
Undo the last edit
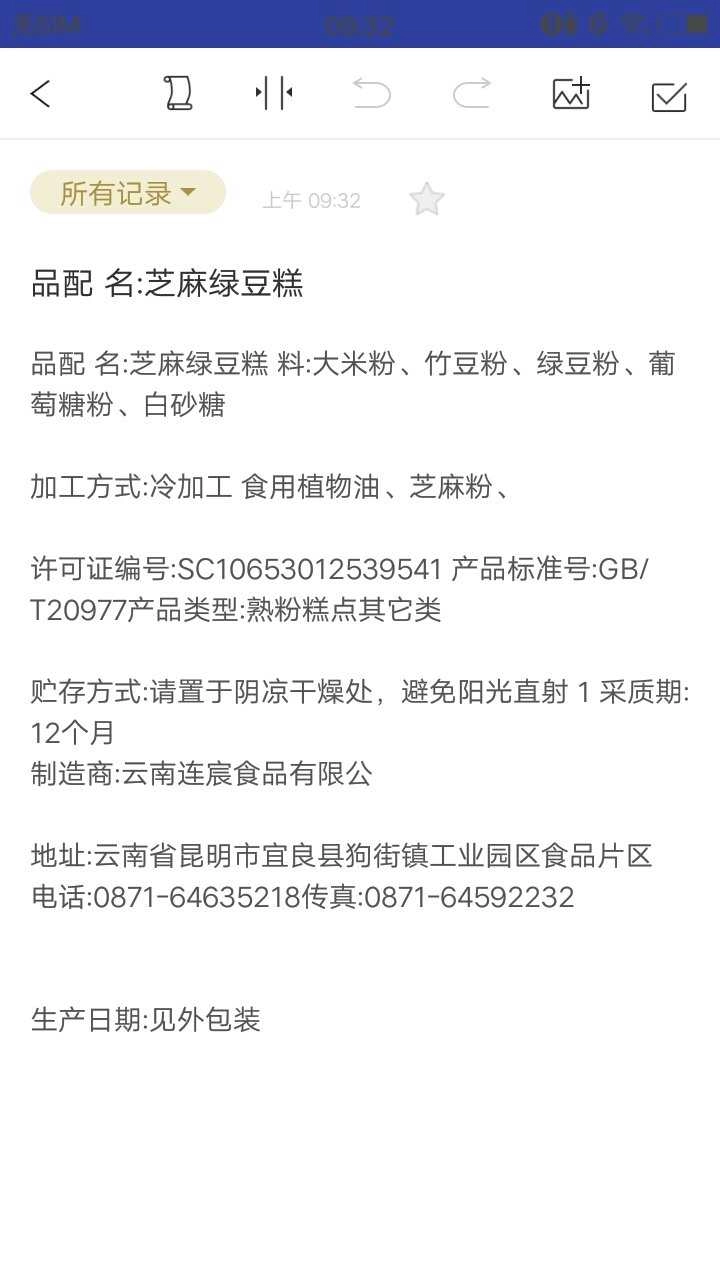(x=372, y=92)
